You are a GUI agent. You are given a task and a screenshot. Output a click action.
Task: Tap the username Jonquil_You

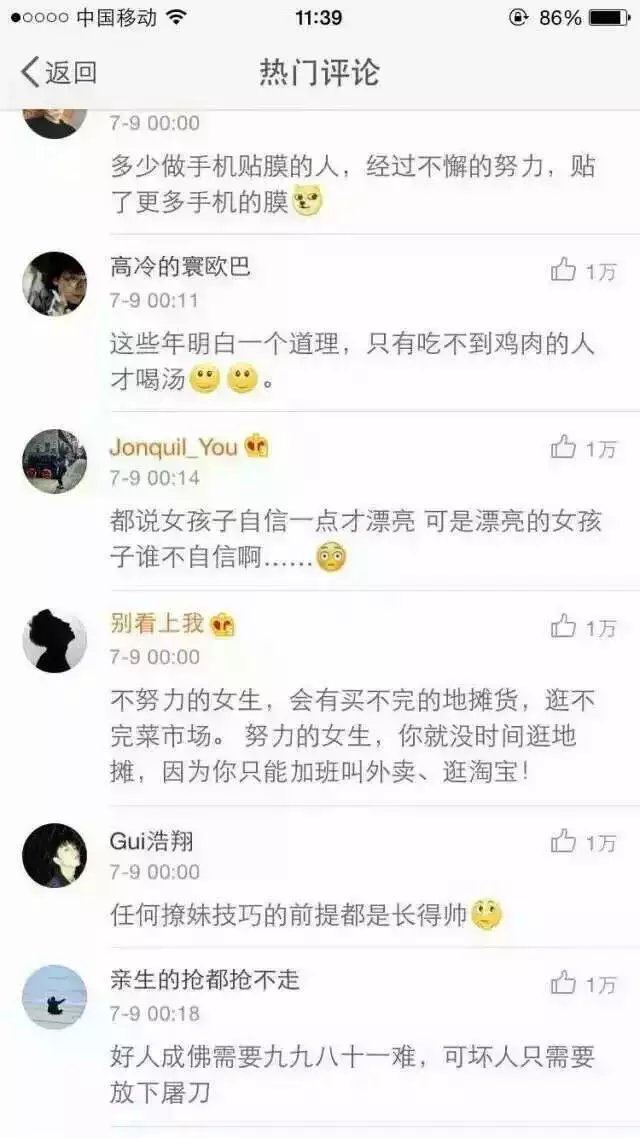(173, 447)
